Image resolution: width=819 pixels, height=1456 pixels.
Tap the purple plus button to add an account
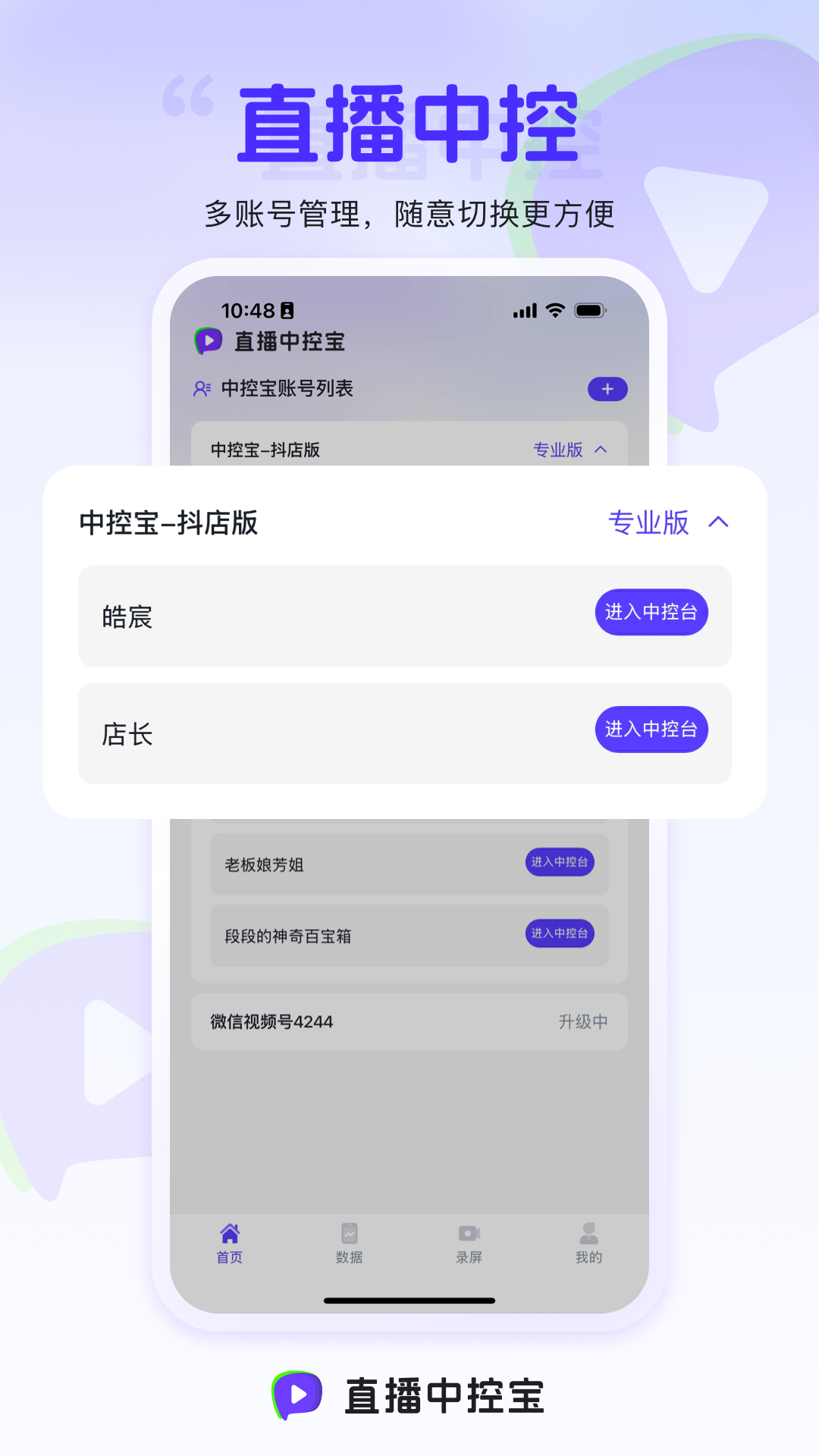[x=606, y=389]
